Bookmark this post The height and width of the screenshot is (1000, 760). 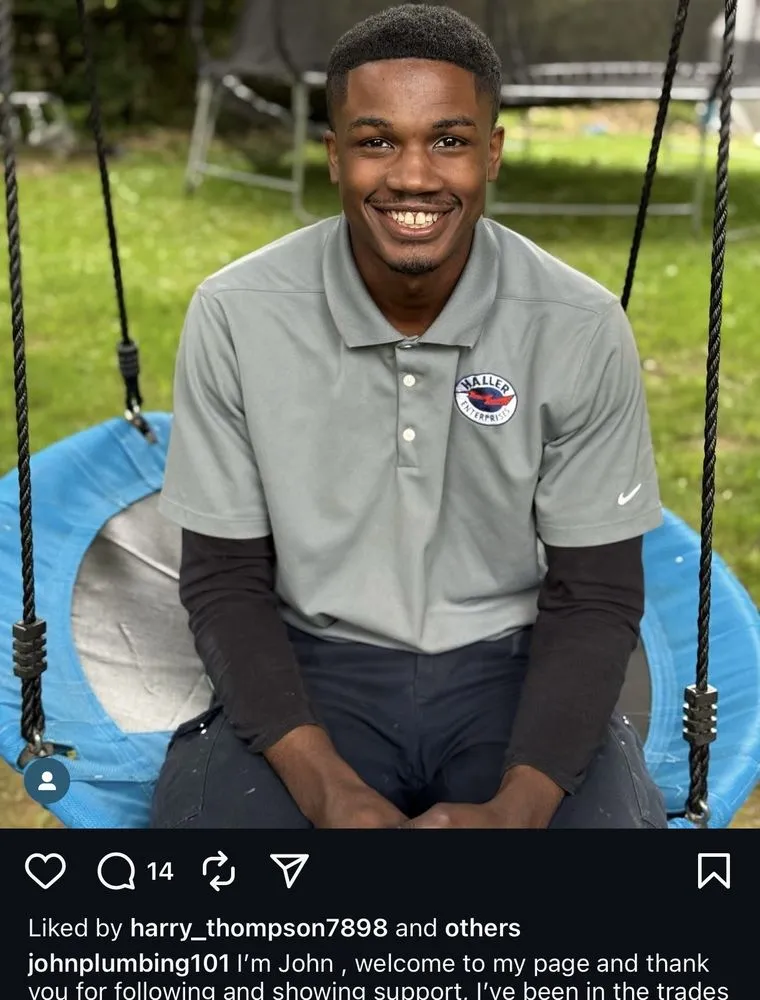coord(713,871)
